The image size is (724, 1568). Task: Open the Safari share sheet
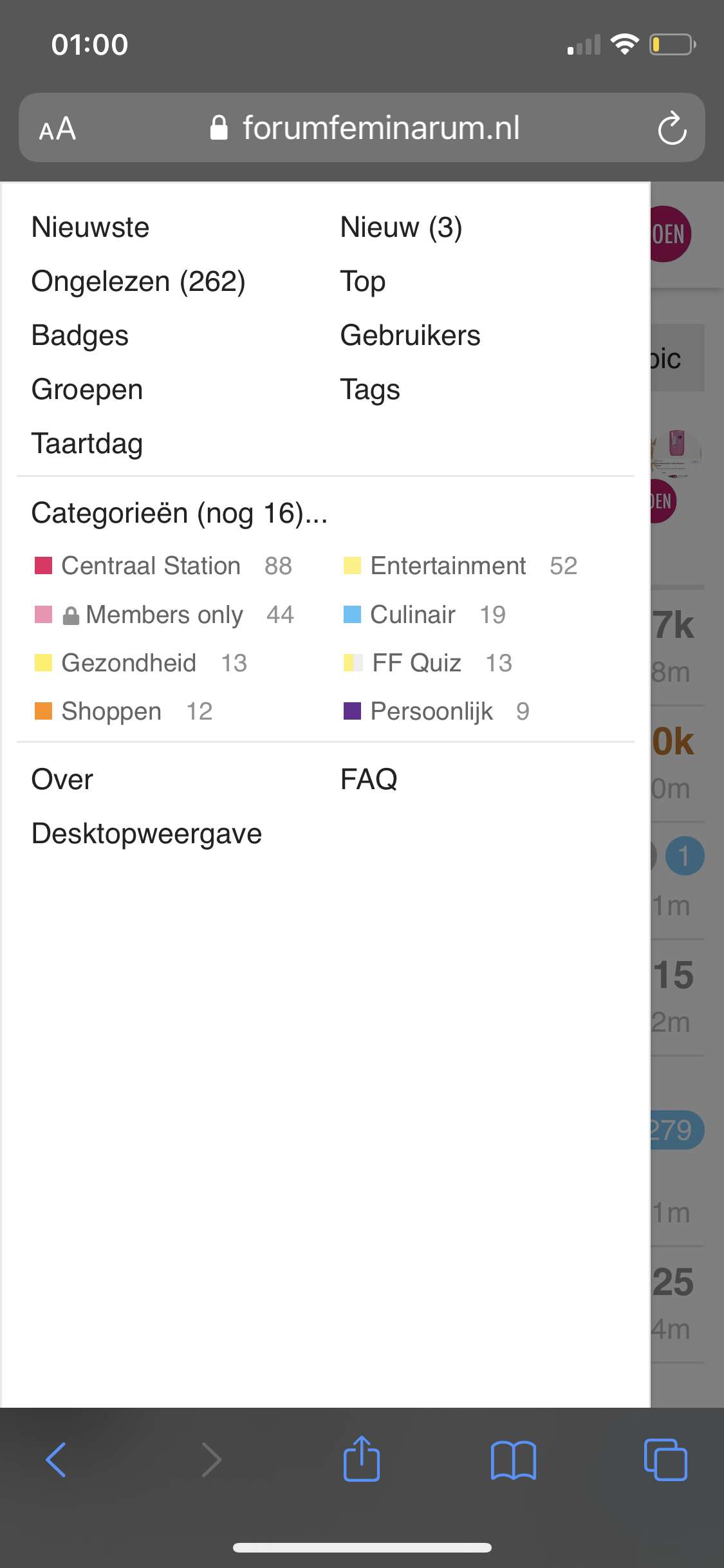[362, 1459]
